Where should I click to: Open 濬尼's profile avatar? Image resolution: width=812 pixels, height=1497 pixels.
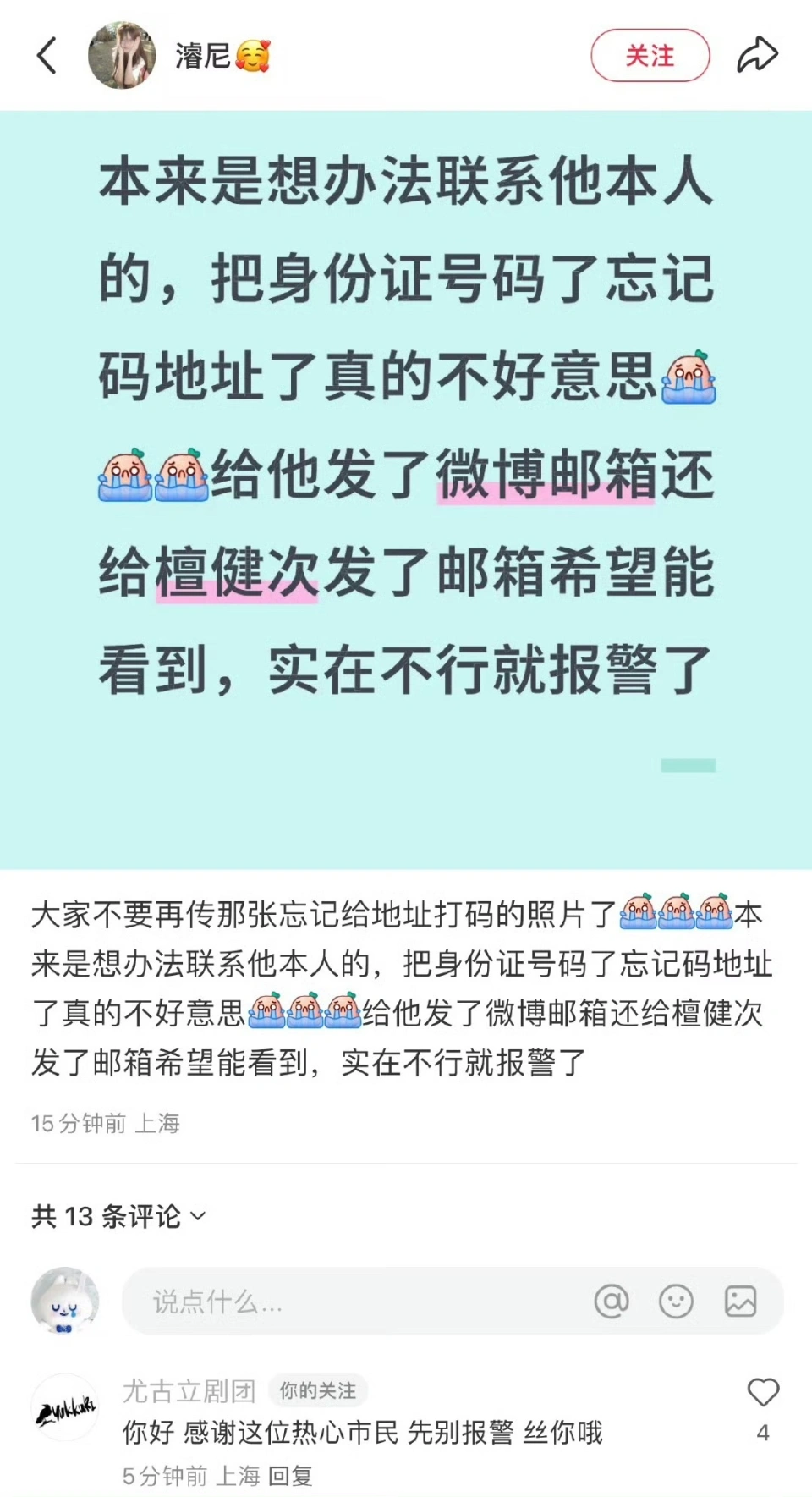[x=122, y=56]
